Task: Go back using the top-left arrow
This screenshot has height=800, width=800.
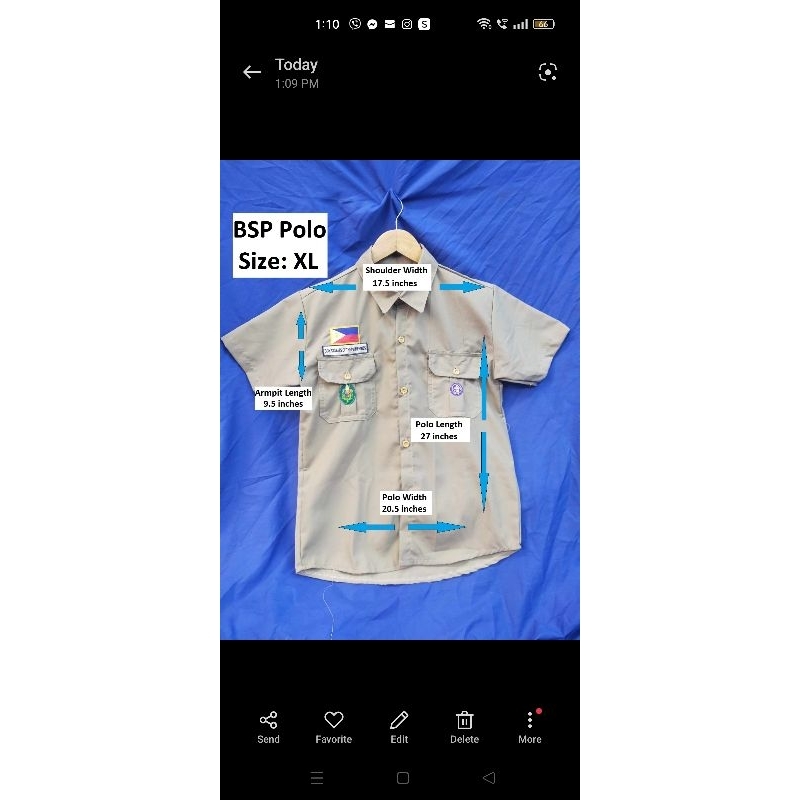Action: (252, 72)
